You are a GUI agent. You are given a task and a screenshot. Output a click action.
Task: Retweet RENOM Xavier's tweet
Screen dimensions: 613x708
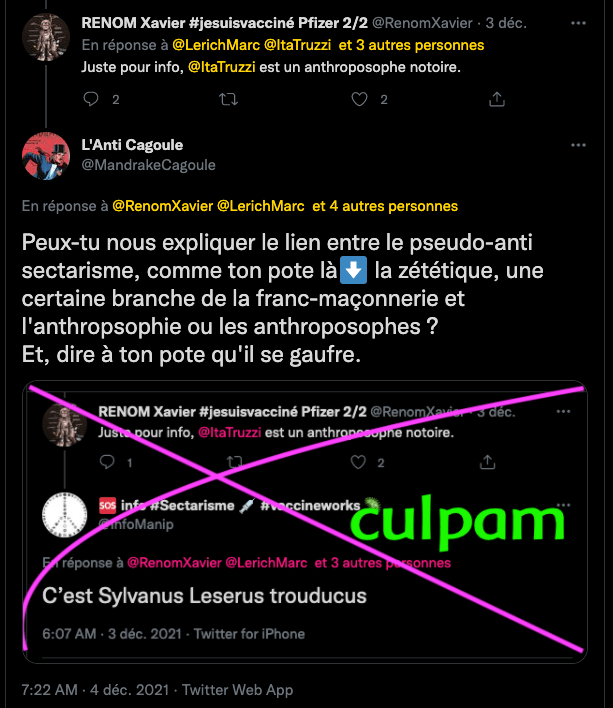(229, 99)
